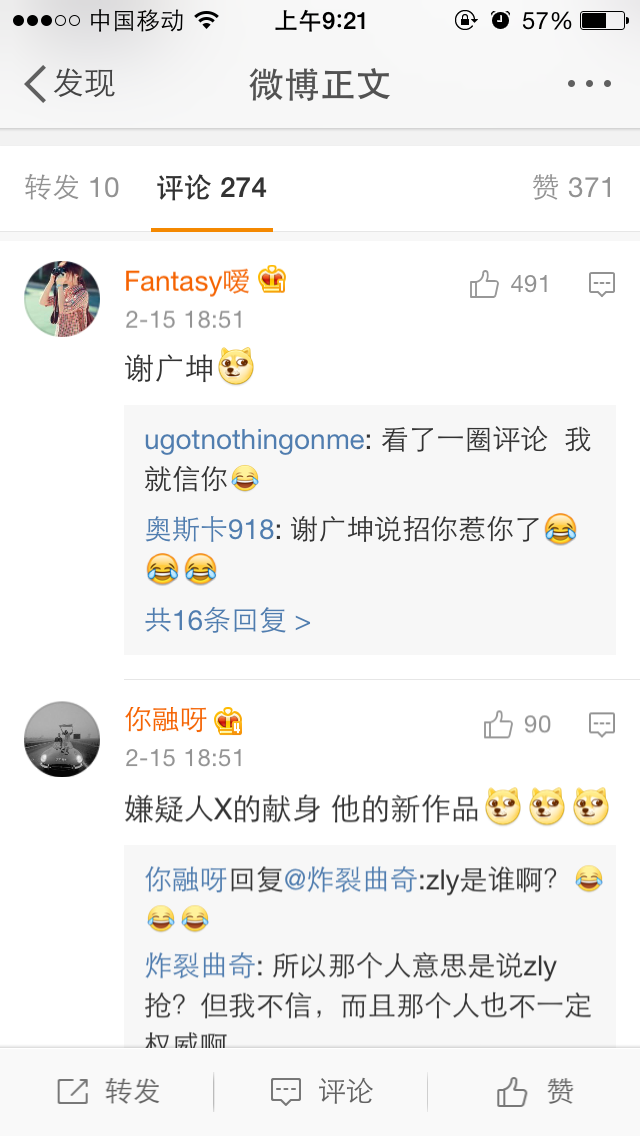Tap the bottom 赞 button
640x1136 pixels.
click(x=535, y=1091)
